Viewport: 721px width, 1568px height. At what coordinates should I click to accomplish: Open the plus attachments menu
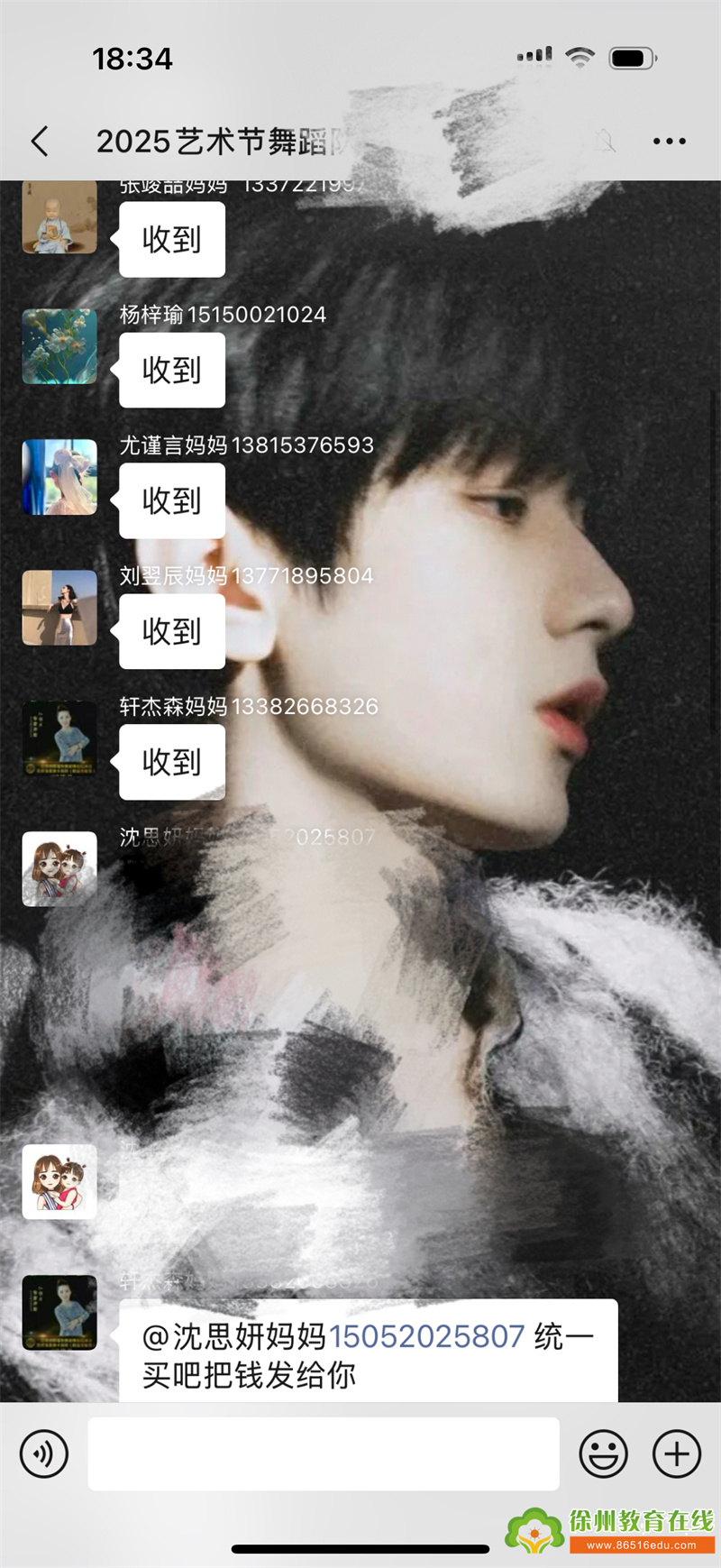point(676,1453)
